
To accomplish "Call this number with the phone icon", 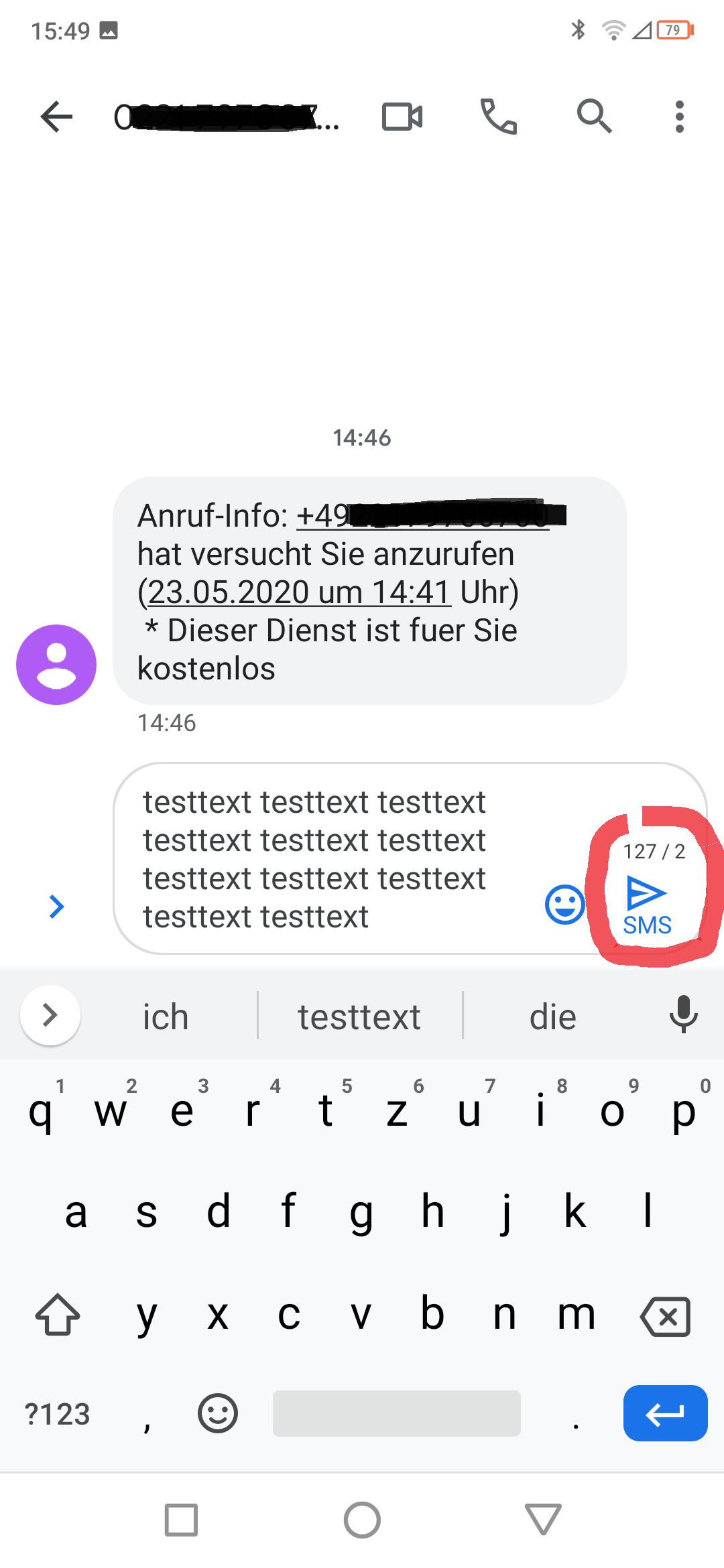I will pos(499,117).
